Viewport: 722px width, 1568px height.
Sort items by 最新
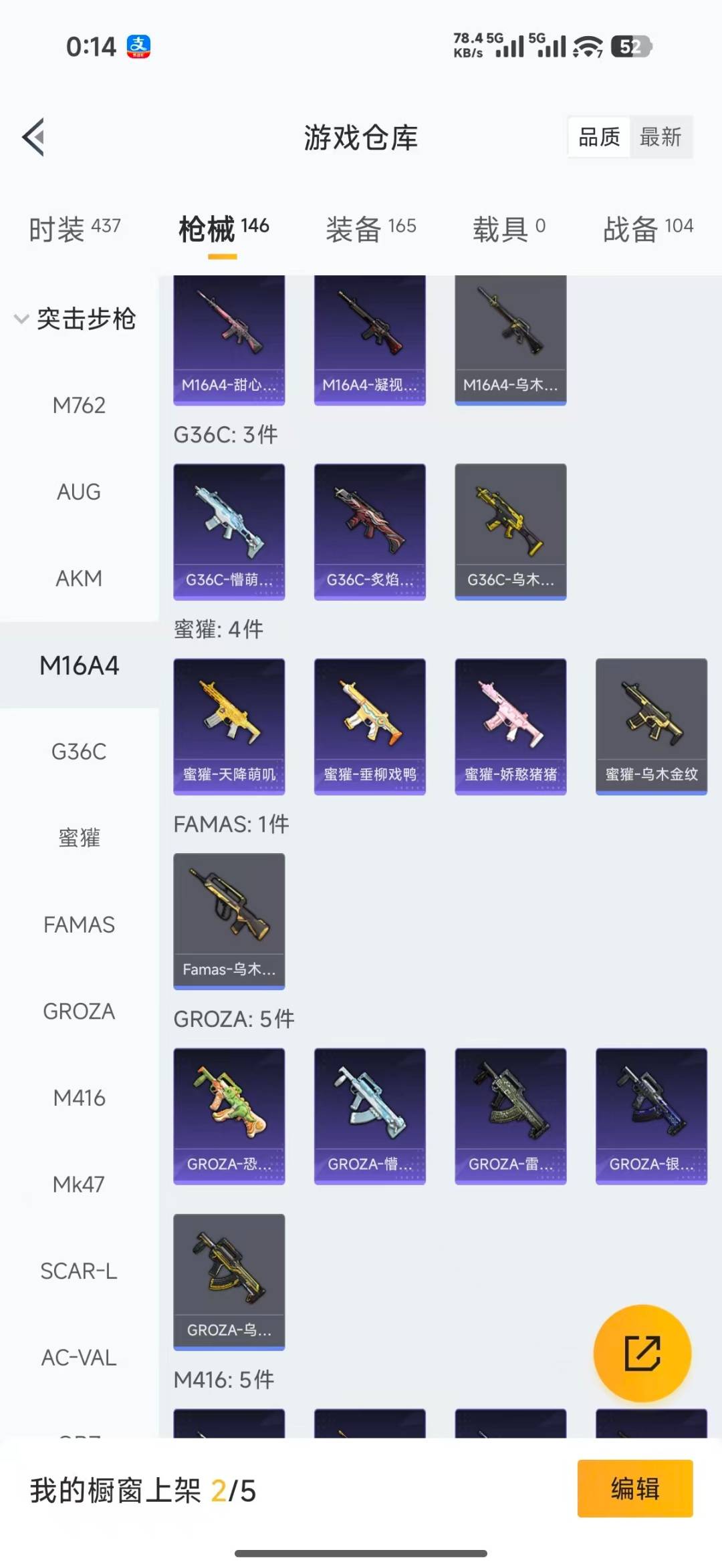point(660,137)
